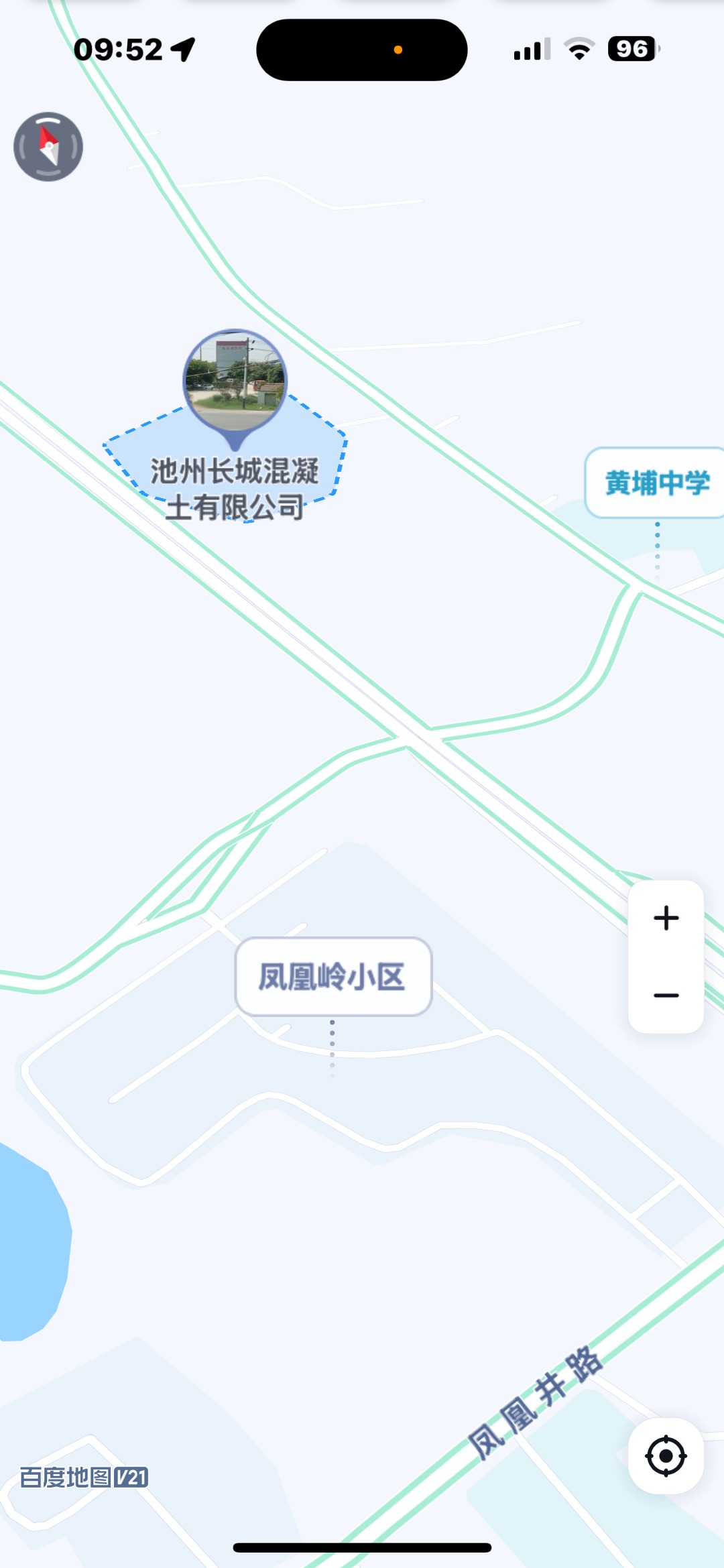724x1568 pixels.
Task: Center map on my current location
Action: tap(666, 1455)
